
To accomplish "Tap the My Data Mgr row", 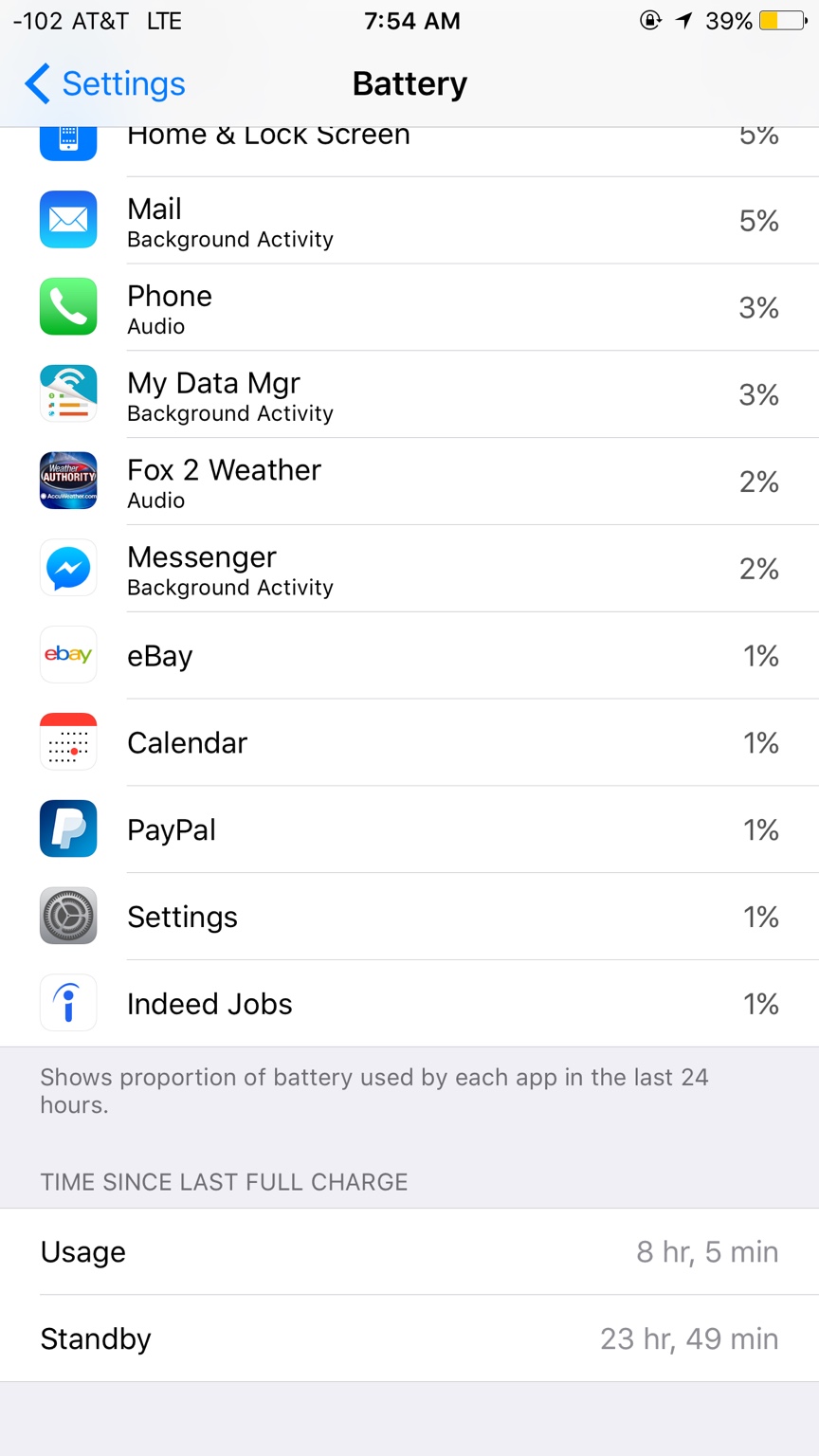I will (409, 394).
